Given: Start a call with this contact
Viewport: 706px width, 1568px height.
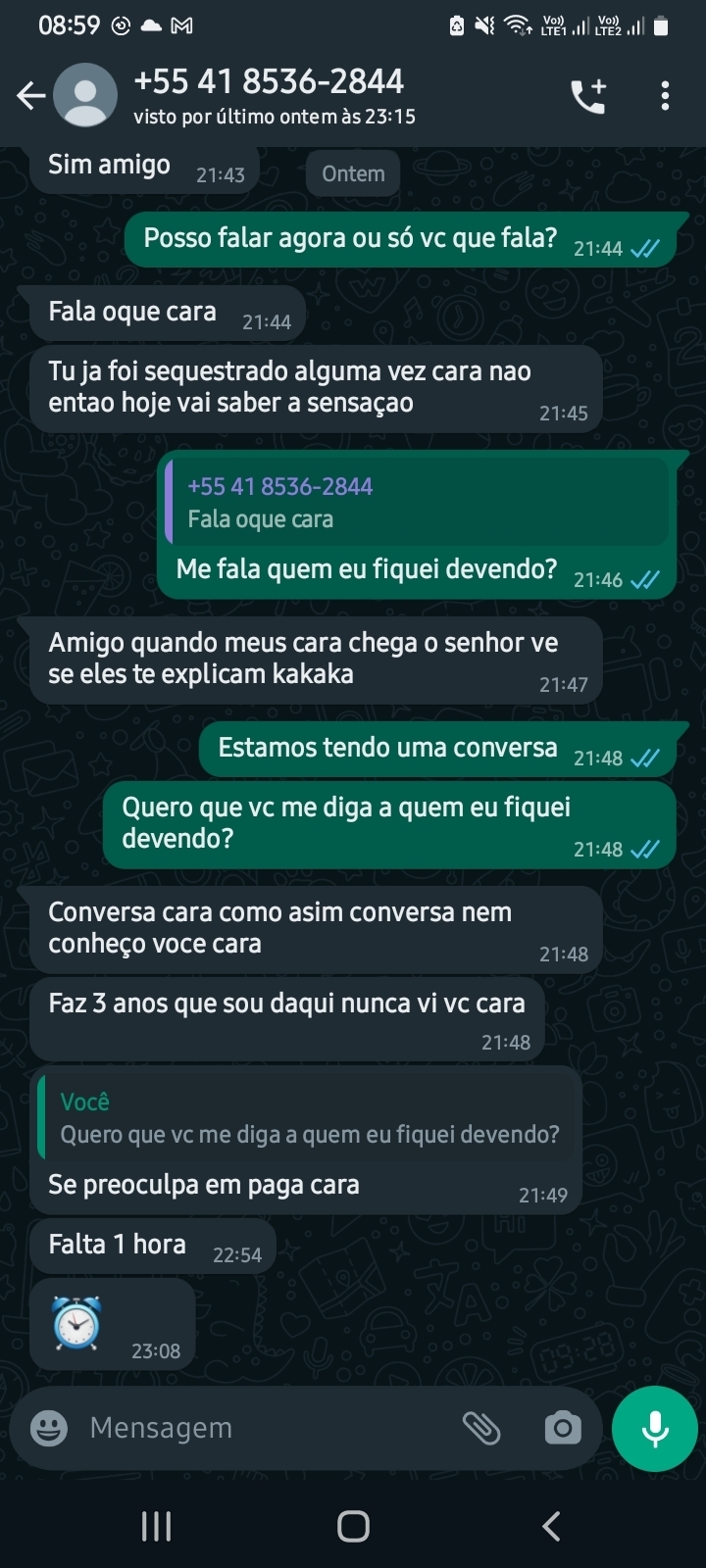Looking at the screenshot, I should coord(588,96).
